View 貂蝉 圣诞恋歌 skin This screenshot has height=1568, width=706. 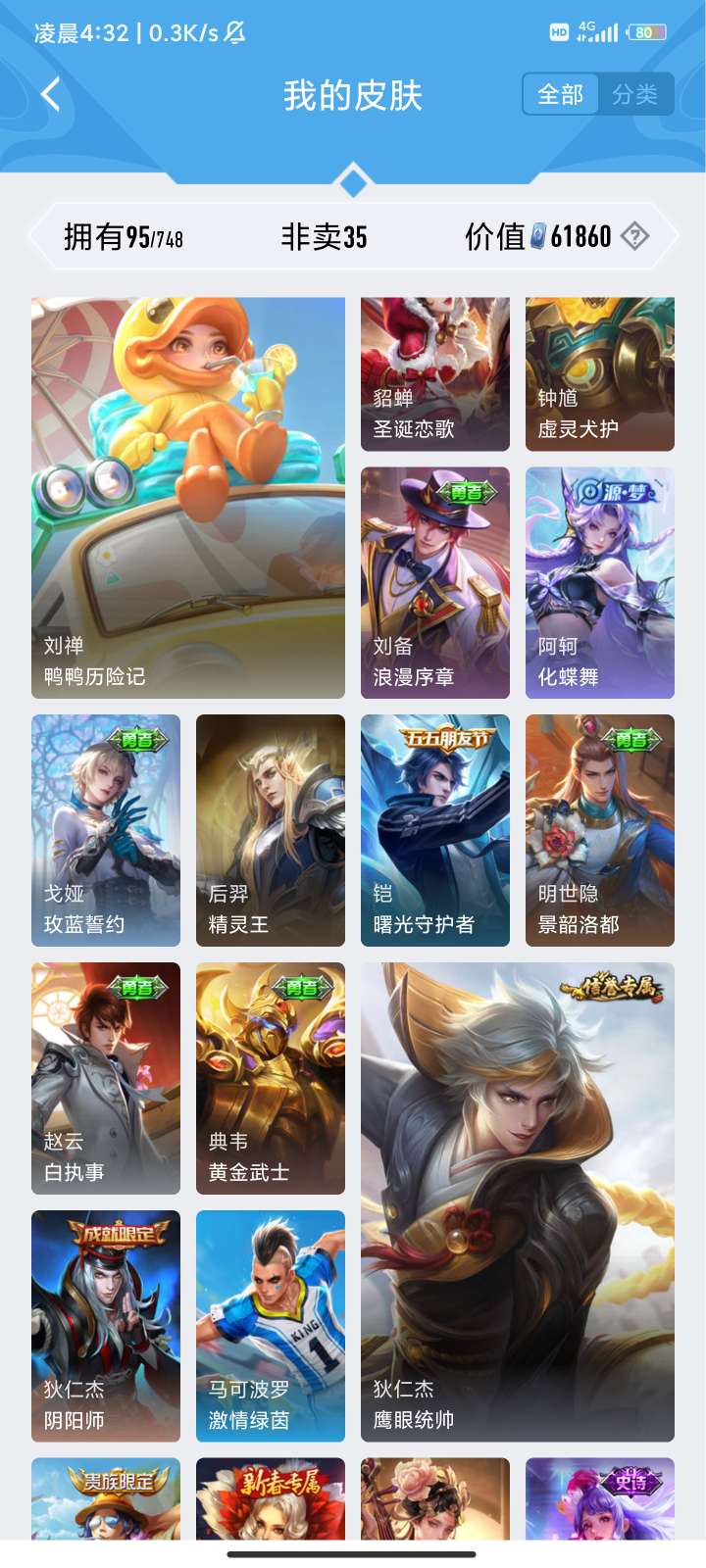click(435, 374)
